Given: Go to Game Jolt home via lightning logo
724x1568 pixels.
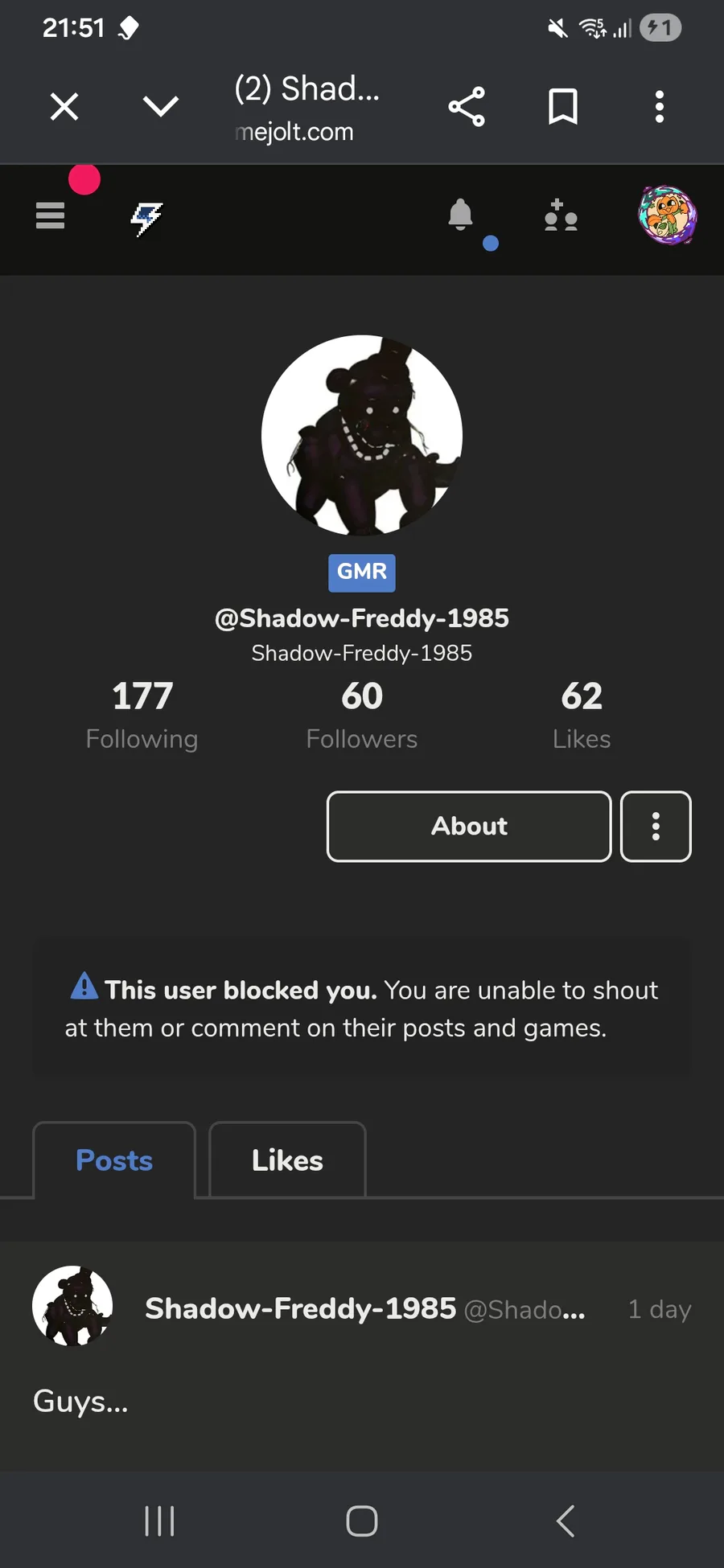Looking at the screenshot, I should 146,217.
